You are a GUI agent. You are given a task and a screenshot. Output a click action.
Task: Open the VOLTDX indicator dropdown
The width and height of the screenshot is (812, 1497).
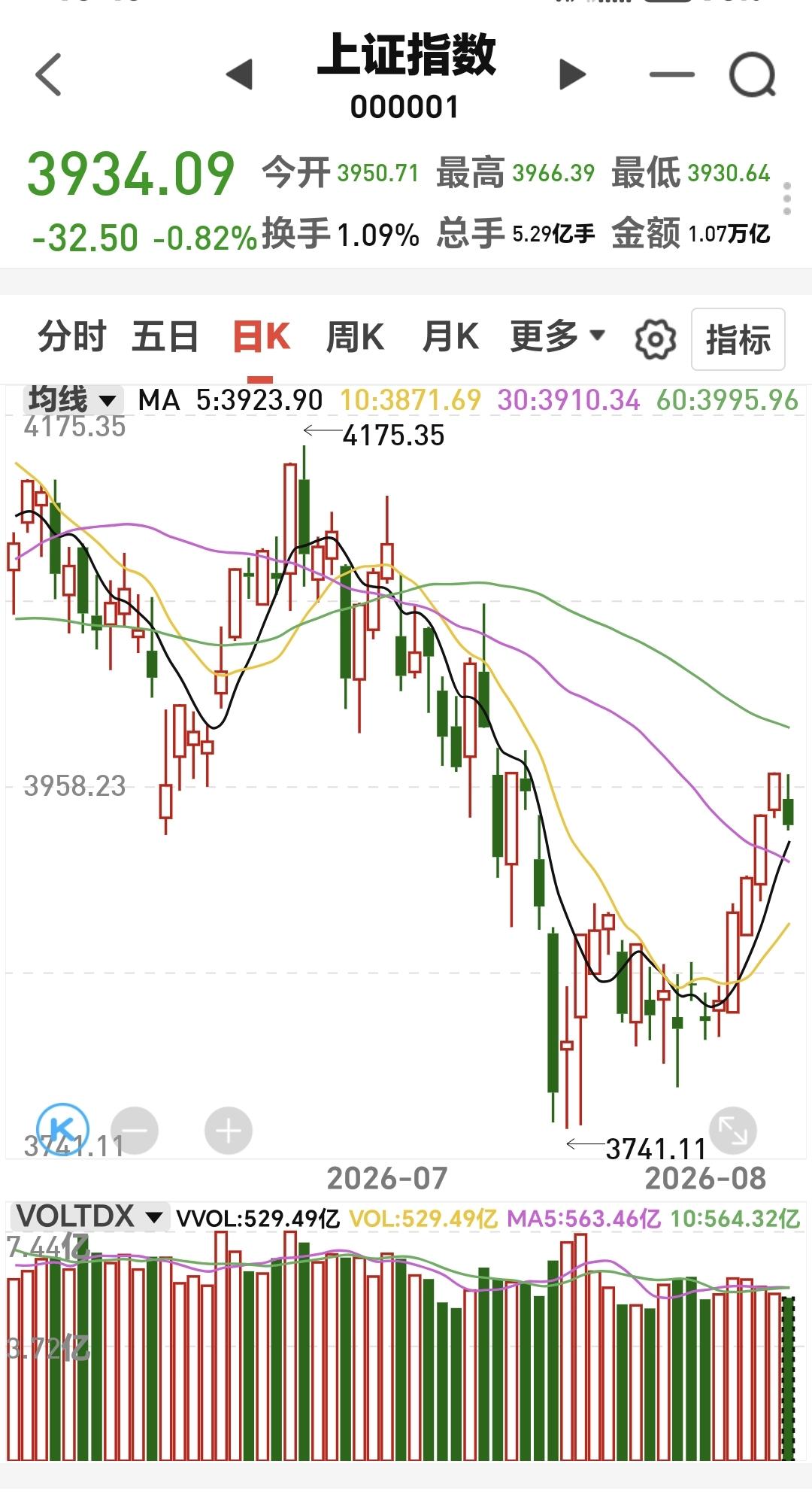tap(90, 1216)
